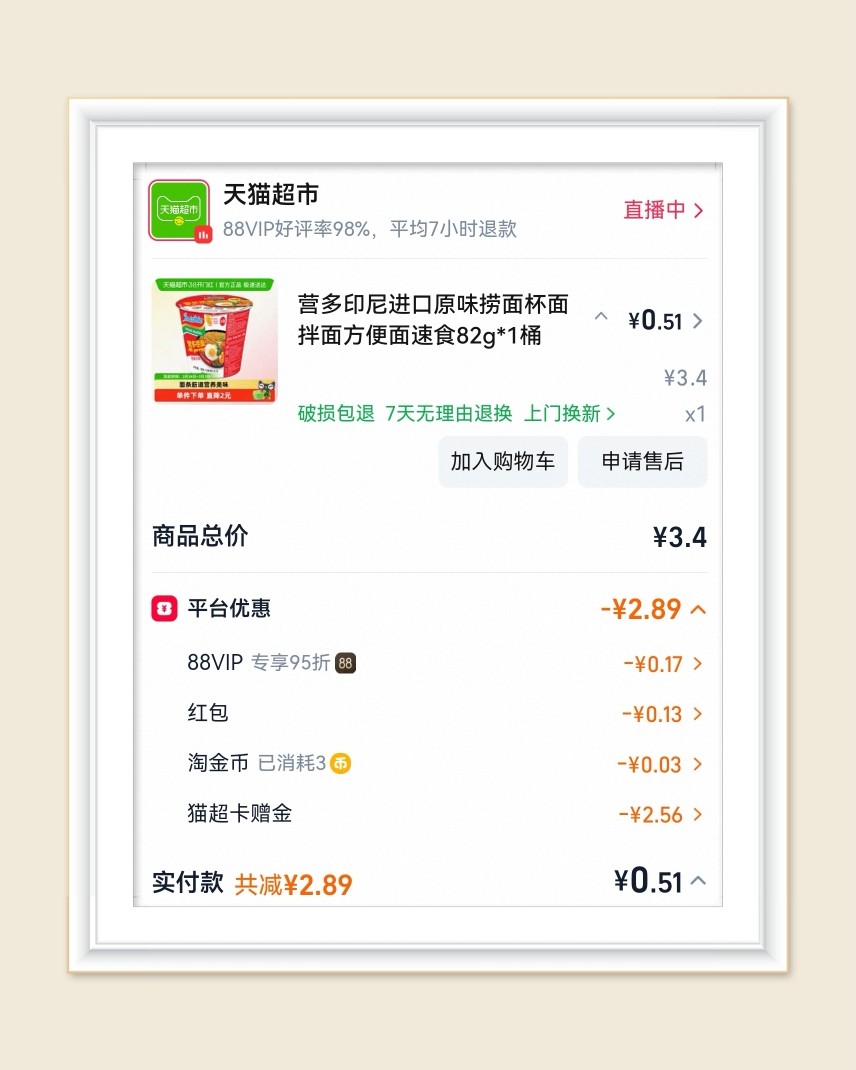This screenshot has height=1070, width=856.
Task: Expand the 猫超卡赠金 discount details
Action: click(700, 814)
